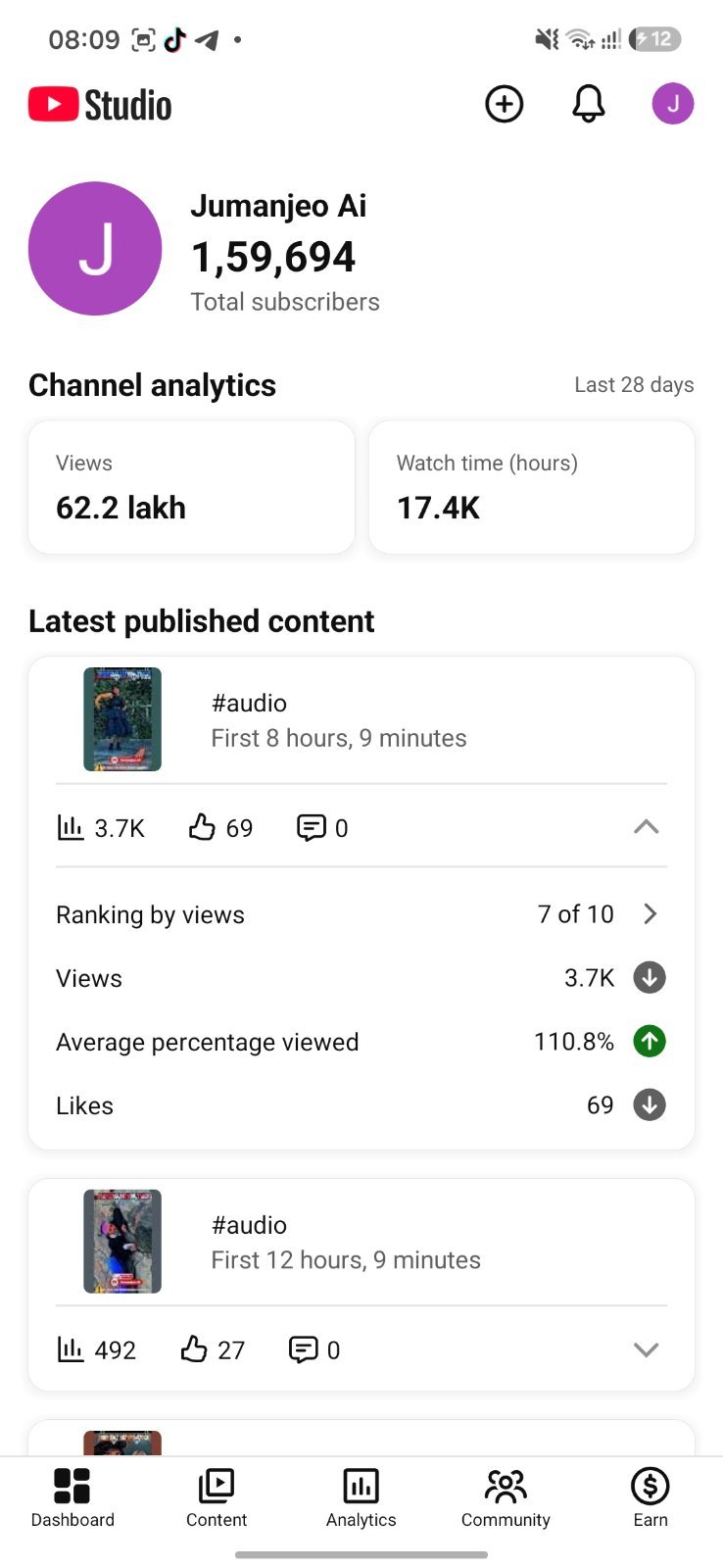Switch to the Analytics tab
Screen dimensions: 723x1568
pos(361,1498)
